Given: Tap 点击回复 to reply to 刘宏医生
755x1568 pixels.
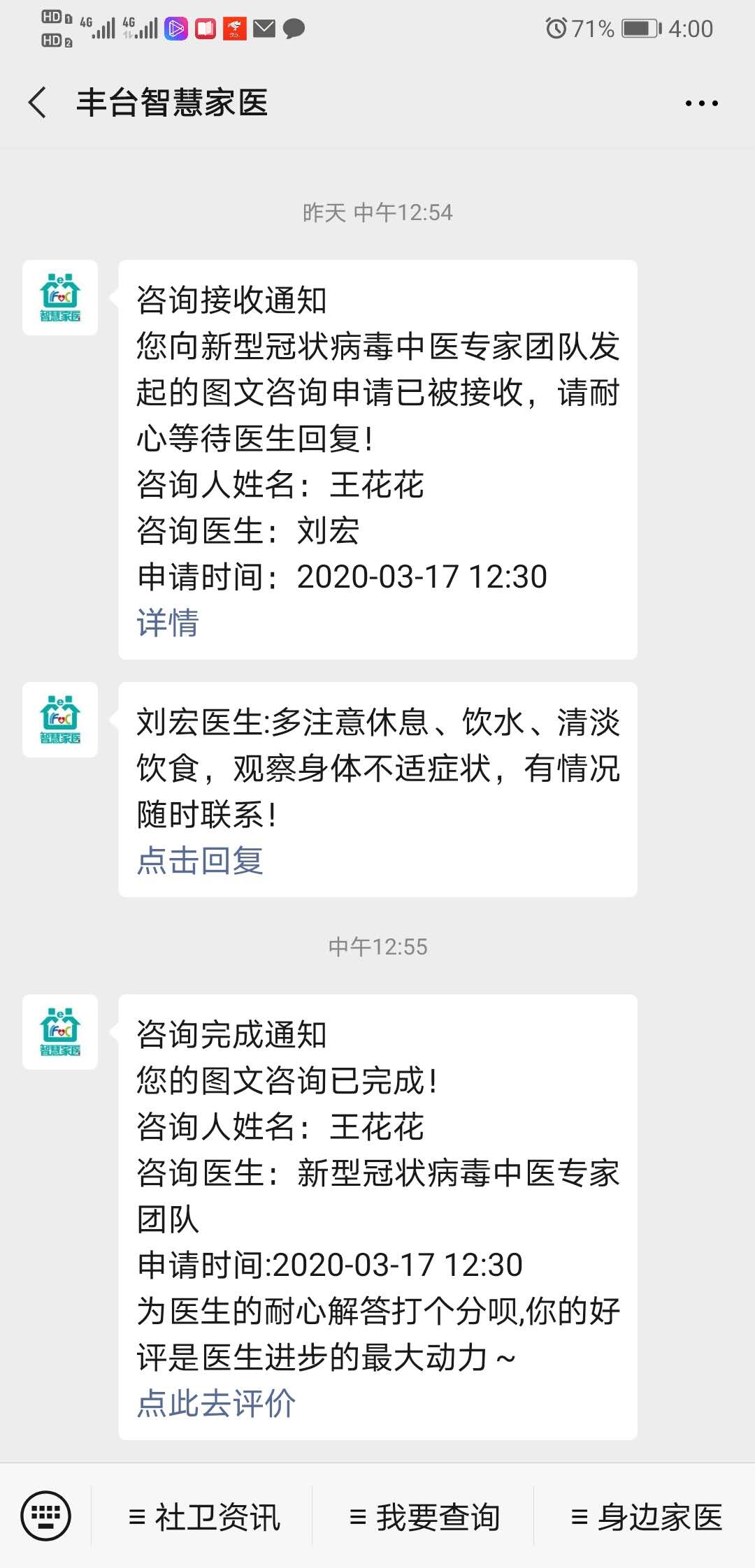Looking at the screenshot, I should [x=200, y=860].
